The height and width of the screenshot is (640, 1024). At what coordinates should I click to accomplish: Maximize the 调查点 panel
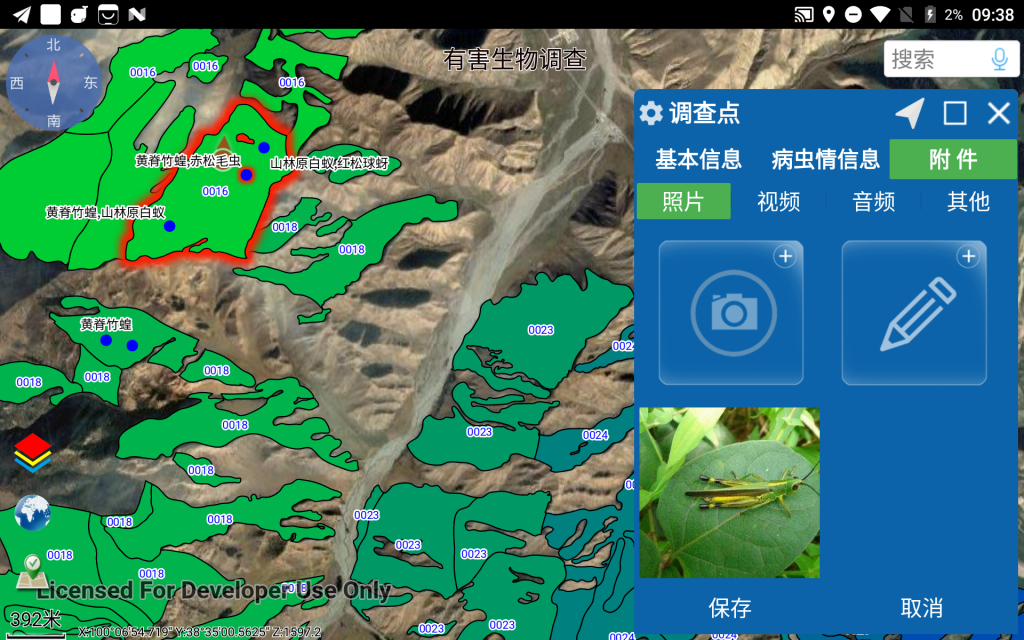click(955, 113)
